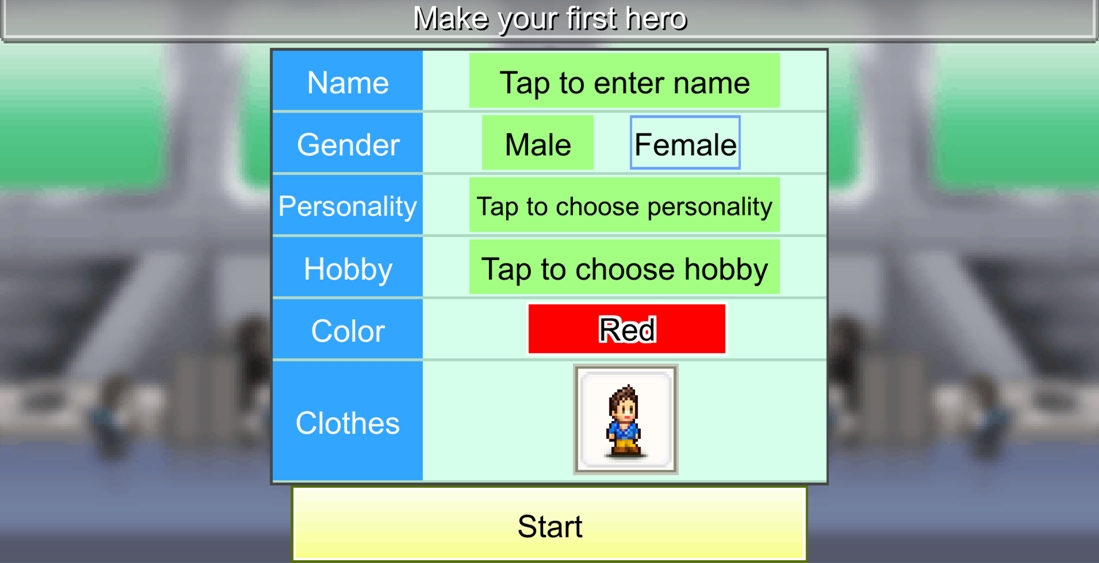The width and height of the screenshot is (1099, 563).
Task: Choose Female as the hero's gender
Action: tap(685, 144)
